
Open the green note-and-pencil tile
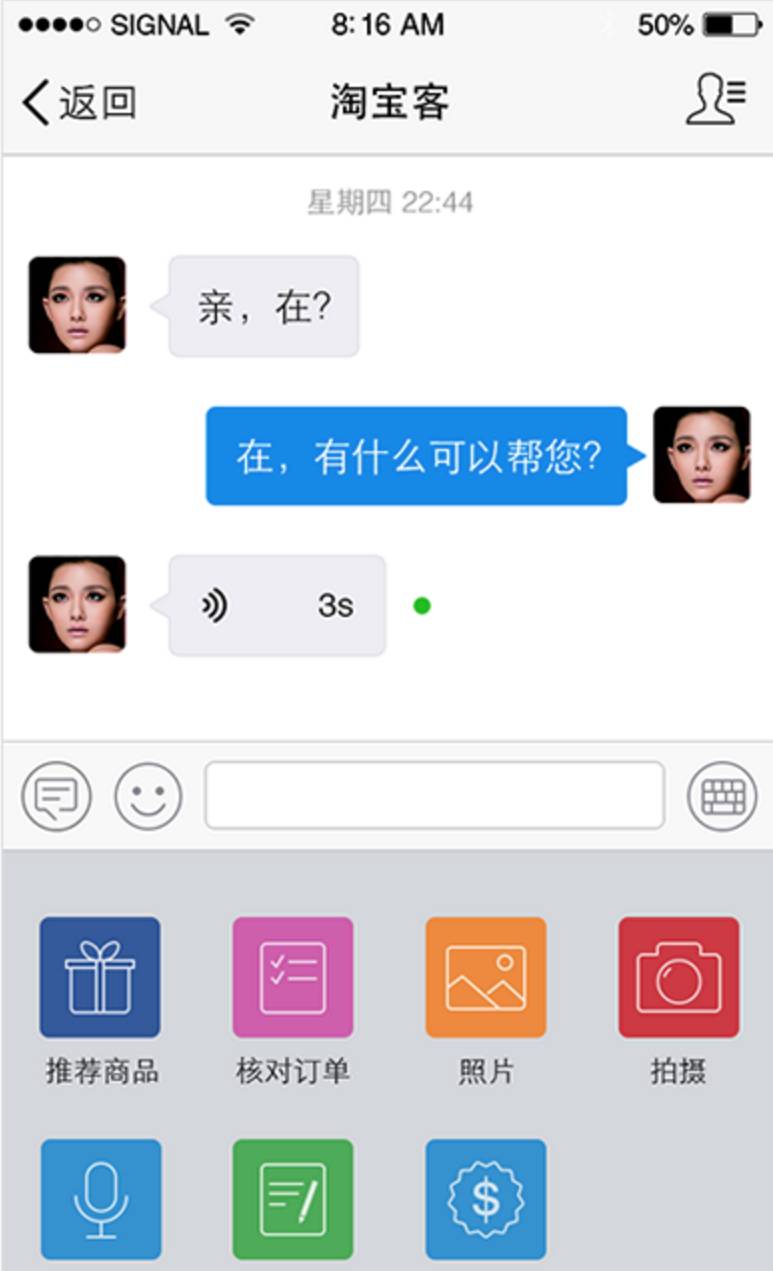coord(292,1199)
